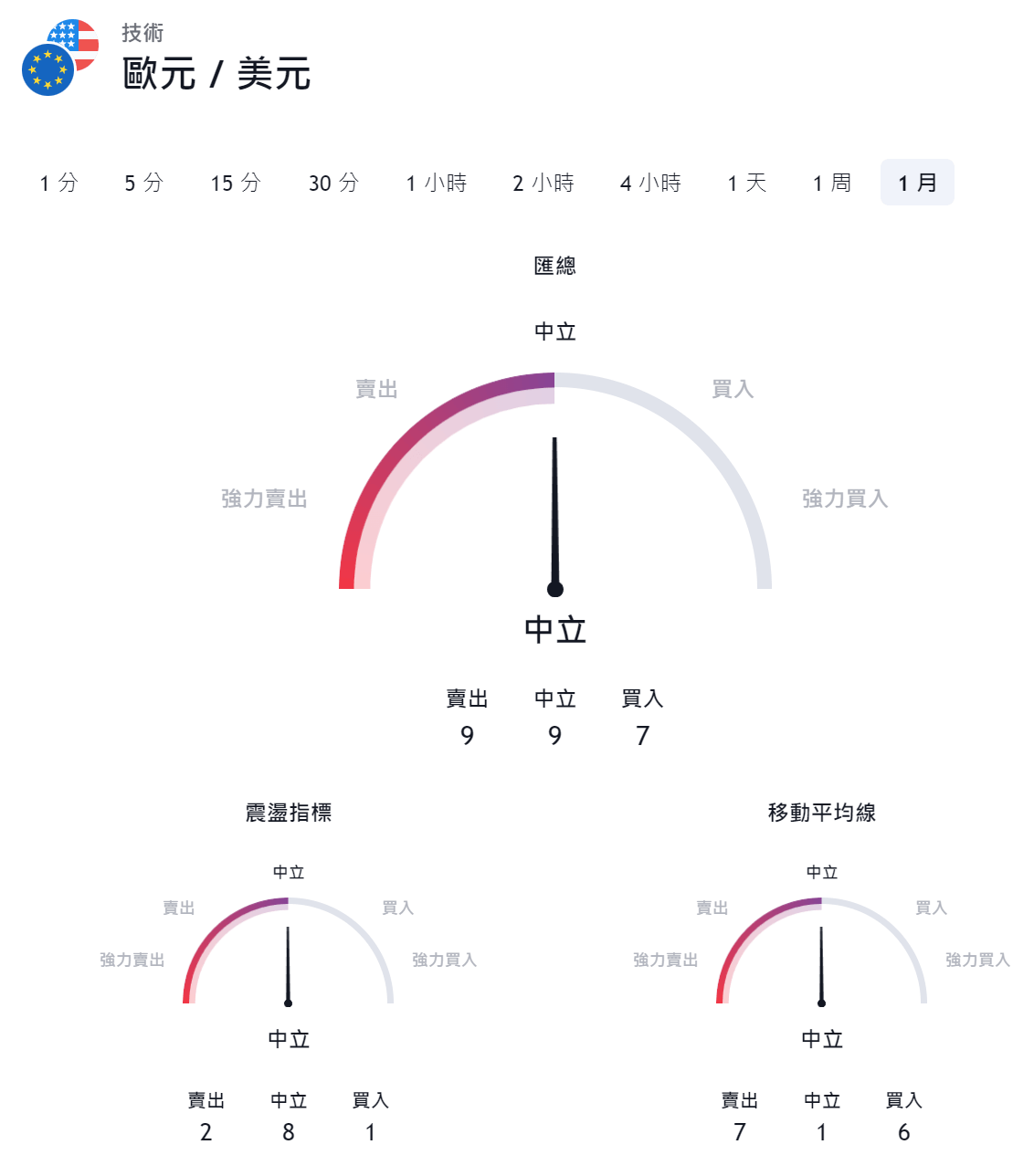Choose the 15 分 timeframe
Screen dimensions: 1034x1176
coord(236,183)
